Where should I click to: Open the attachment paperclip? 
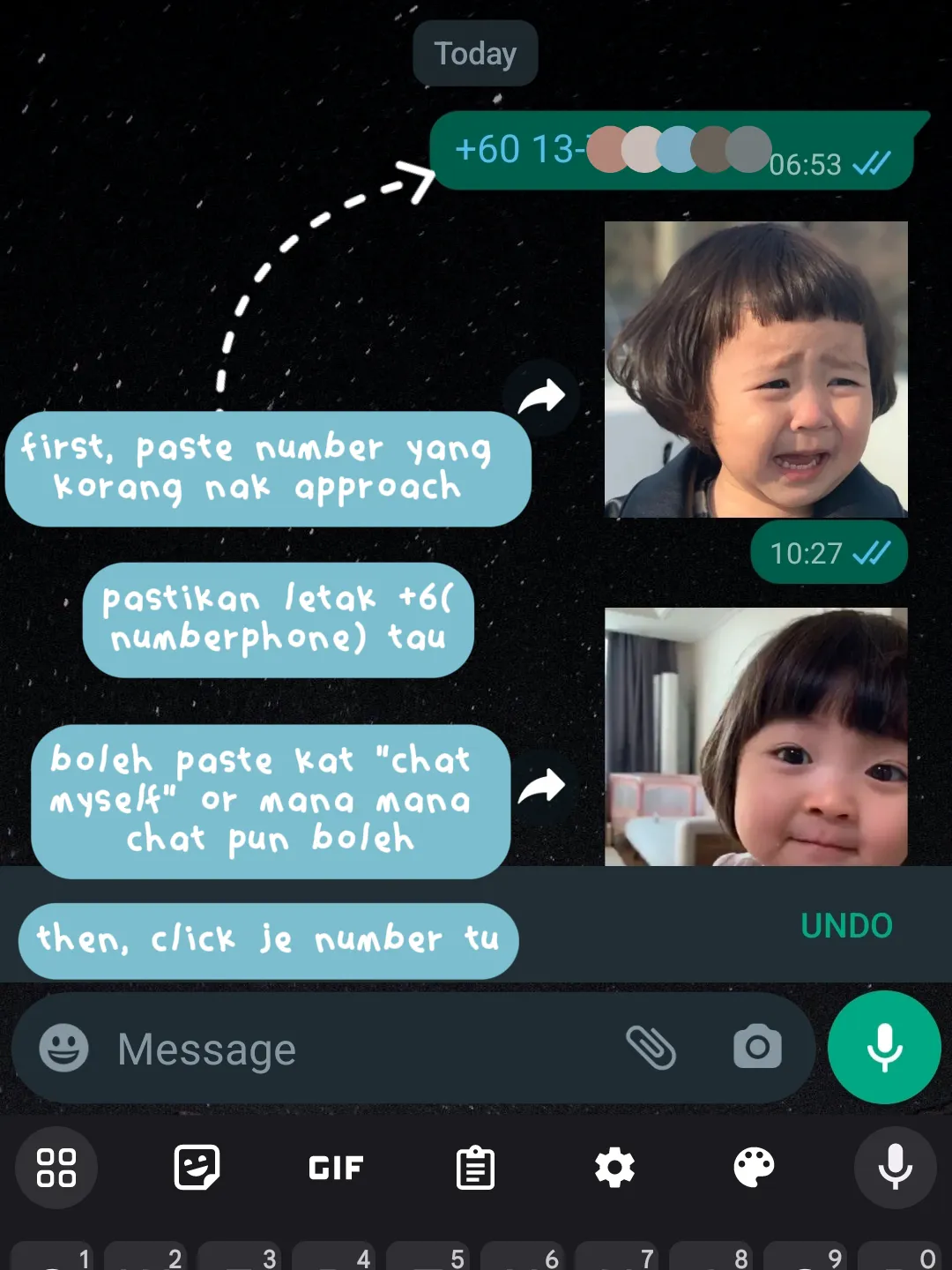click(651, 1048)
